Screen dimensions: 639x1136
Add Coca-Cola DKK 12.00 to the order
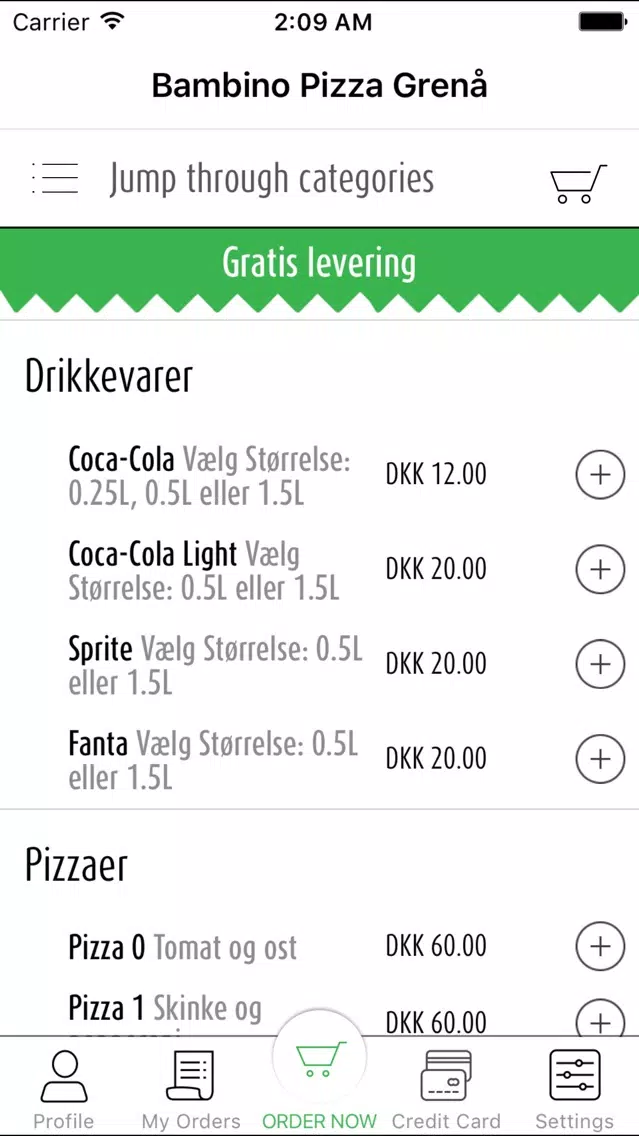coord(600,475)
